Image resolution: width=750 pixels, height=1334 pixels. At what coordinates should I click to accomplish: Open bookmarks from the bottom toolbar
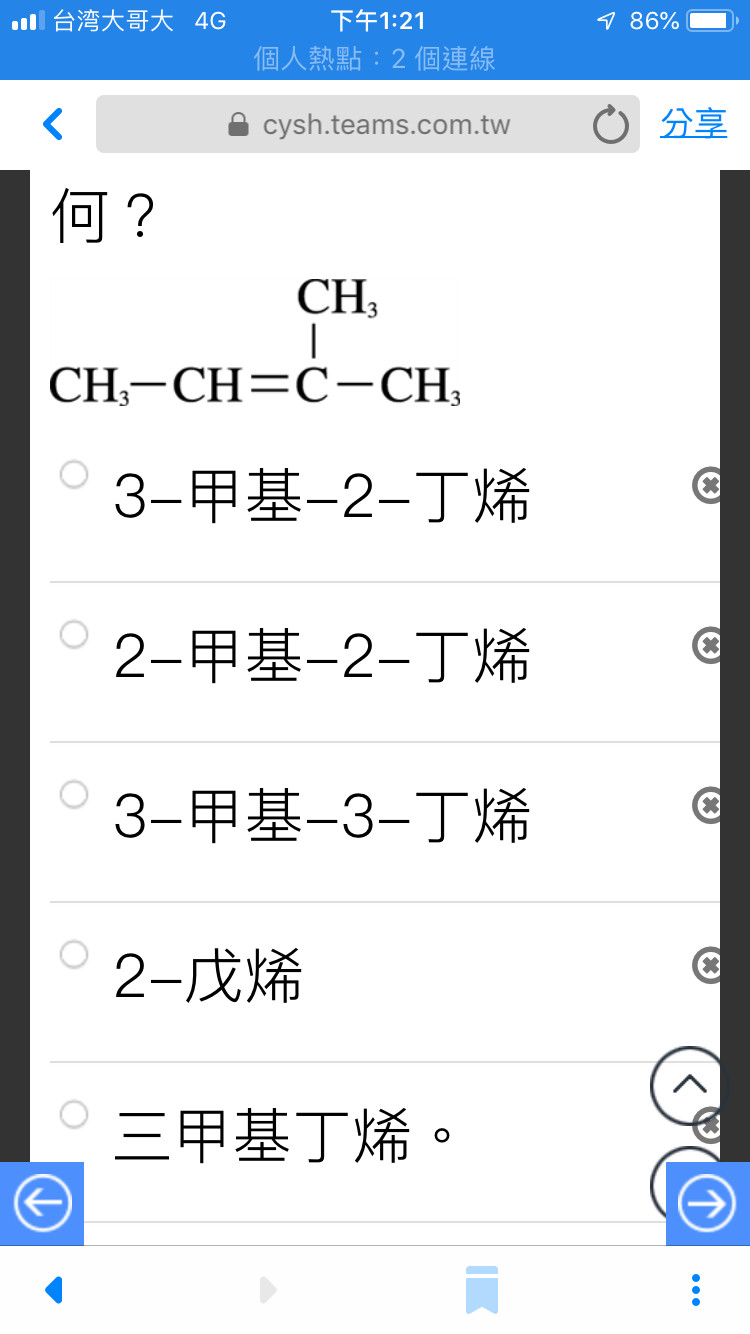click(x=481, y=1290)
